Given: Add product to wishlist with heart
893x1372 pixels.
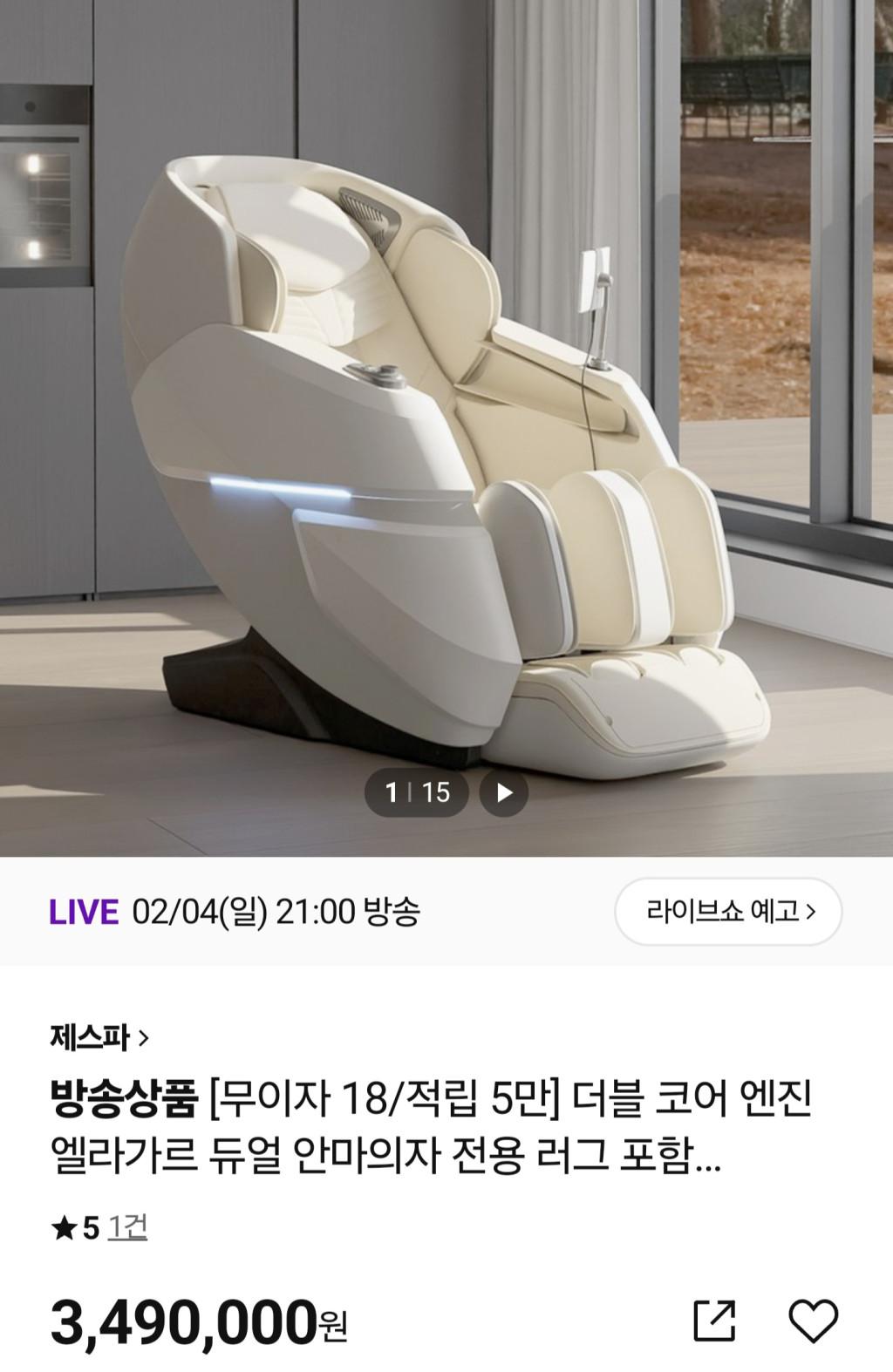Looking at the screenshot, I should (813, 1320).
